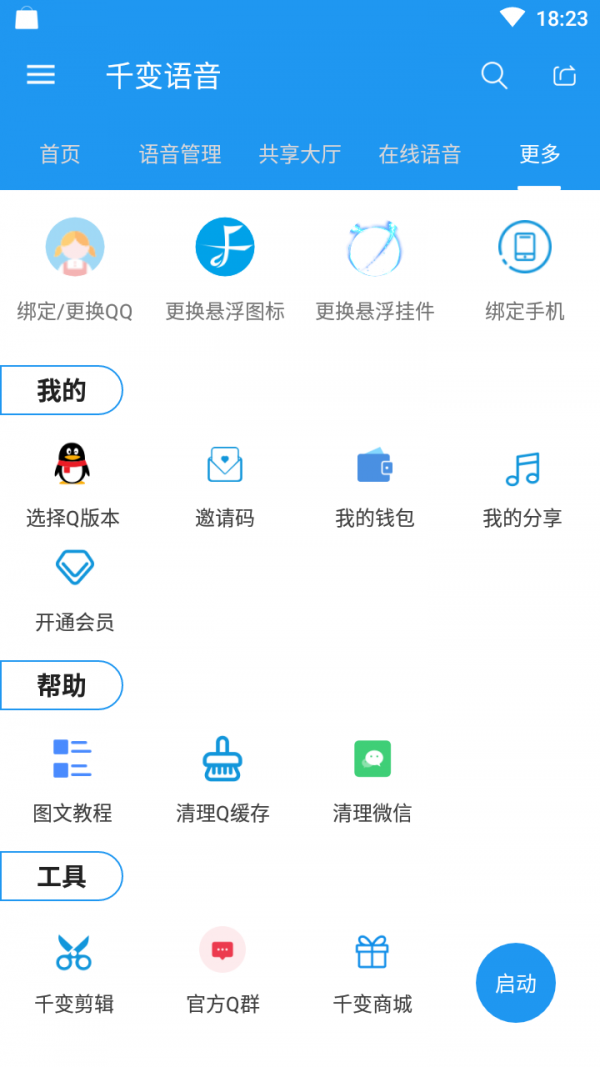Tap 开通会员 to subscribe
Image resolution: width=600 pixels, height=1067 pixels.
(75, 590)
